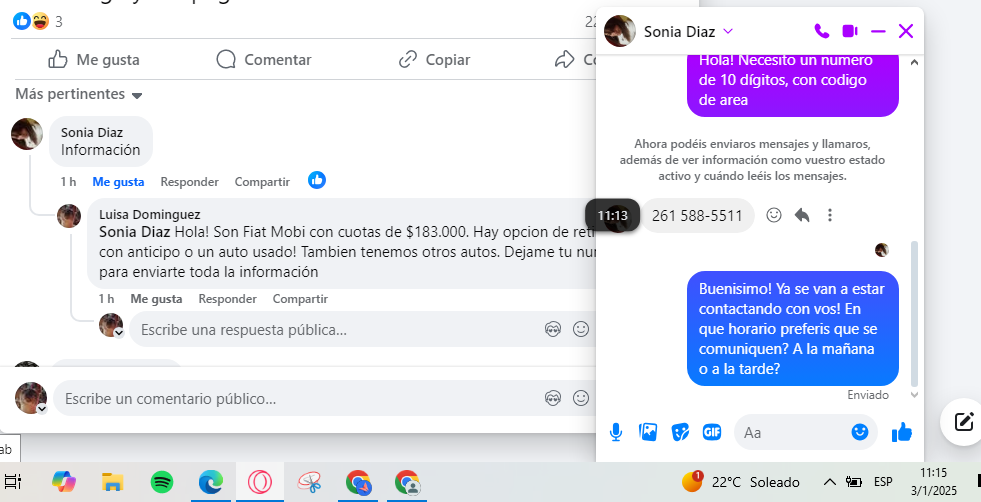
Task: Close the Sonia Diaz chat window
Action: [x=906, y=31]
